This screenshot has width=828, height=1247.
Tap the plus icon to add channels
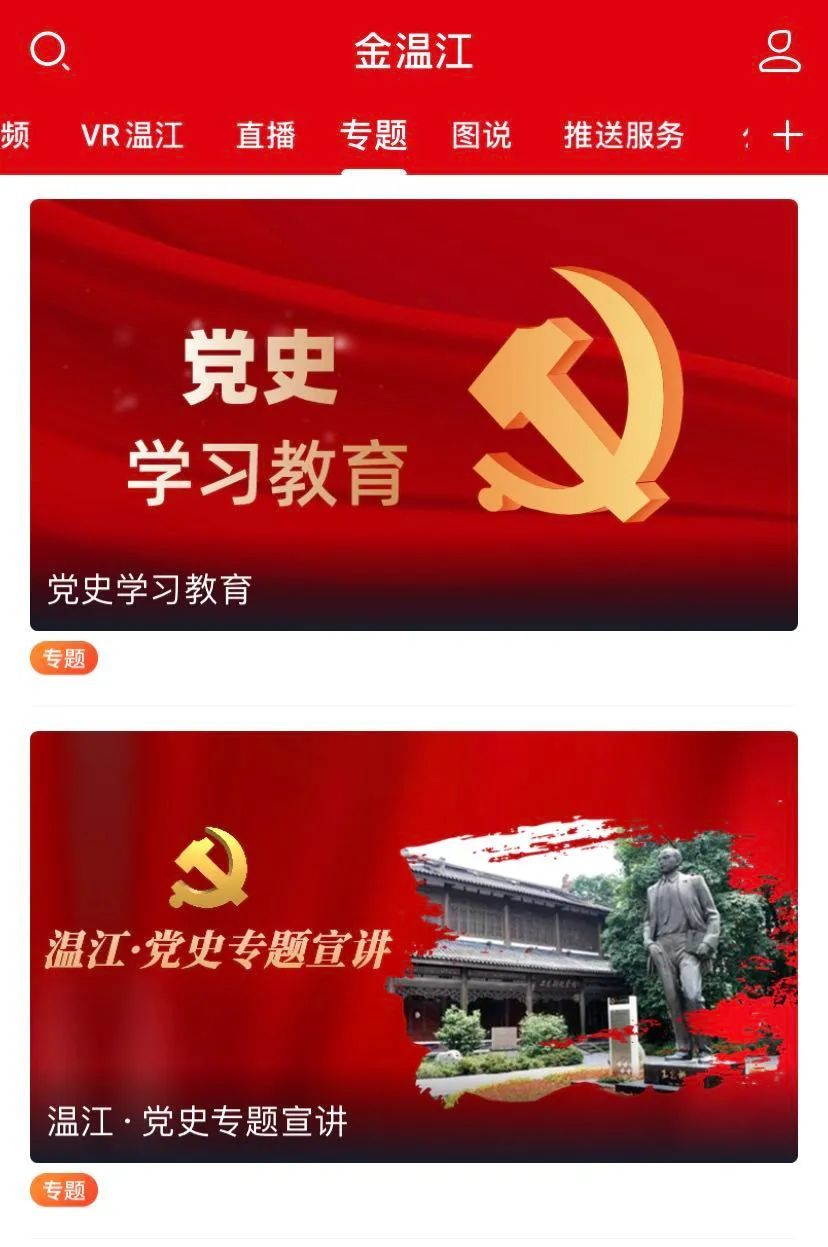coord(788,135)
